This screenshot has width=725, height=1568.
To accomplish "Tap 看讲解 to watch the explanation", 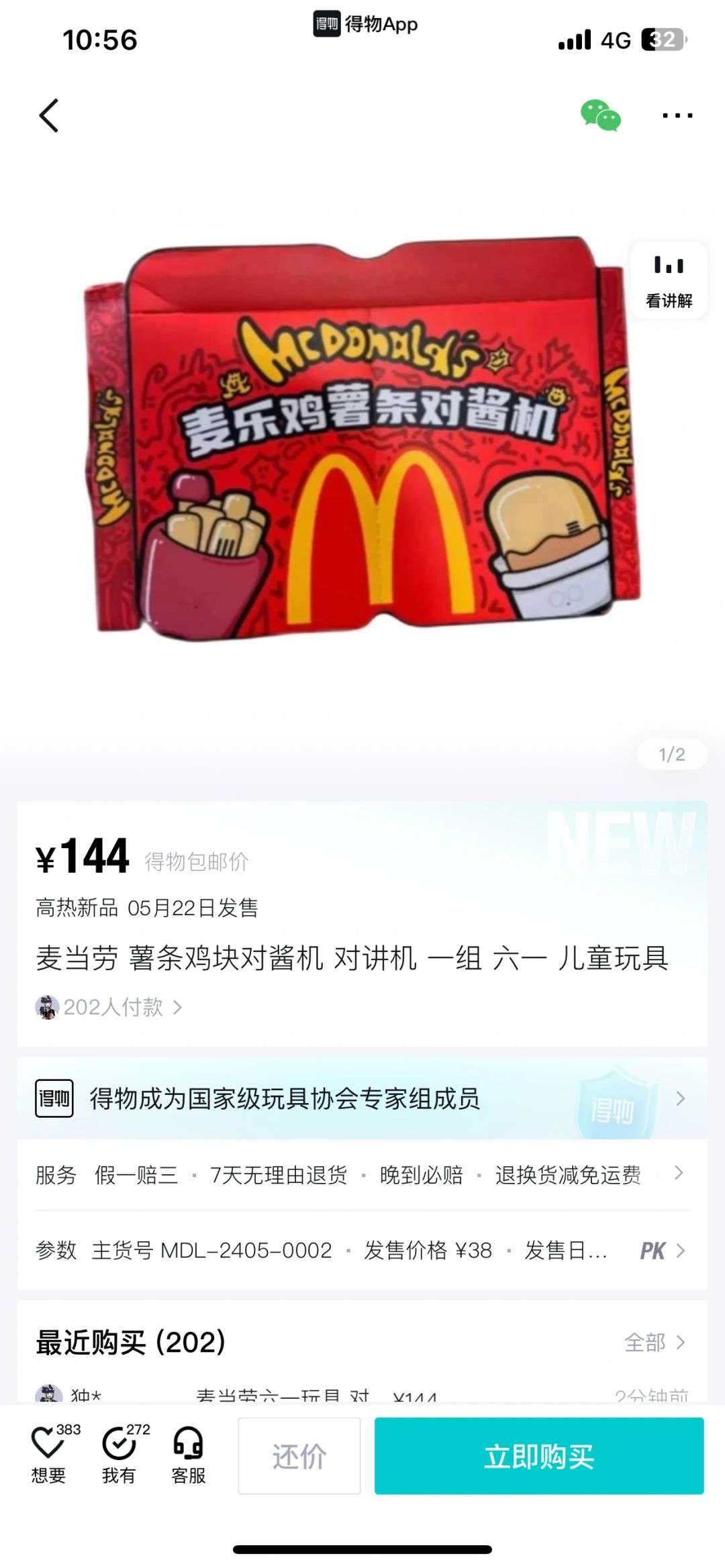I will (669, 280).
